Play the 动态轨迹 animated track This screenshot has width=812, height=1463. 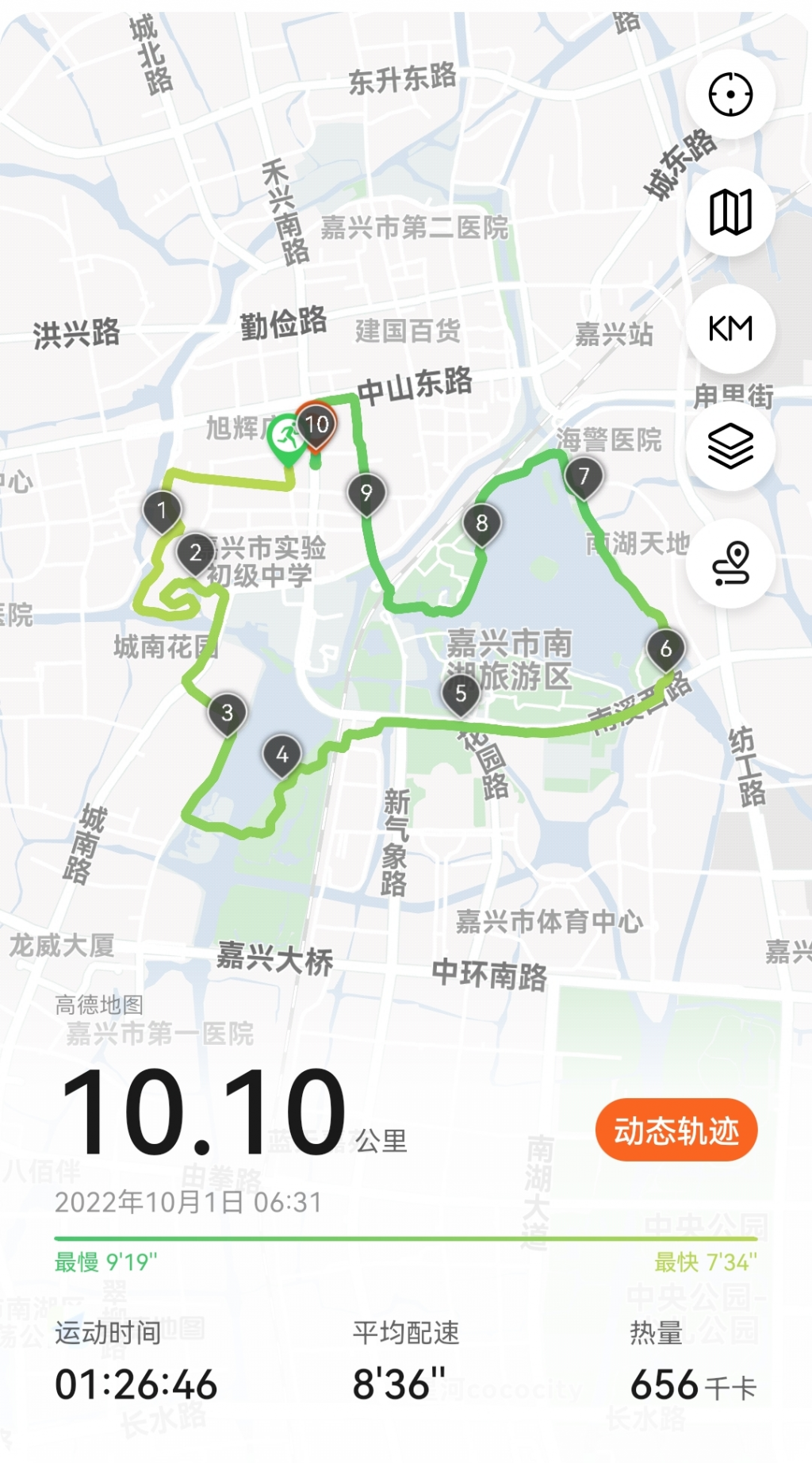676,1130
